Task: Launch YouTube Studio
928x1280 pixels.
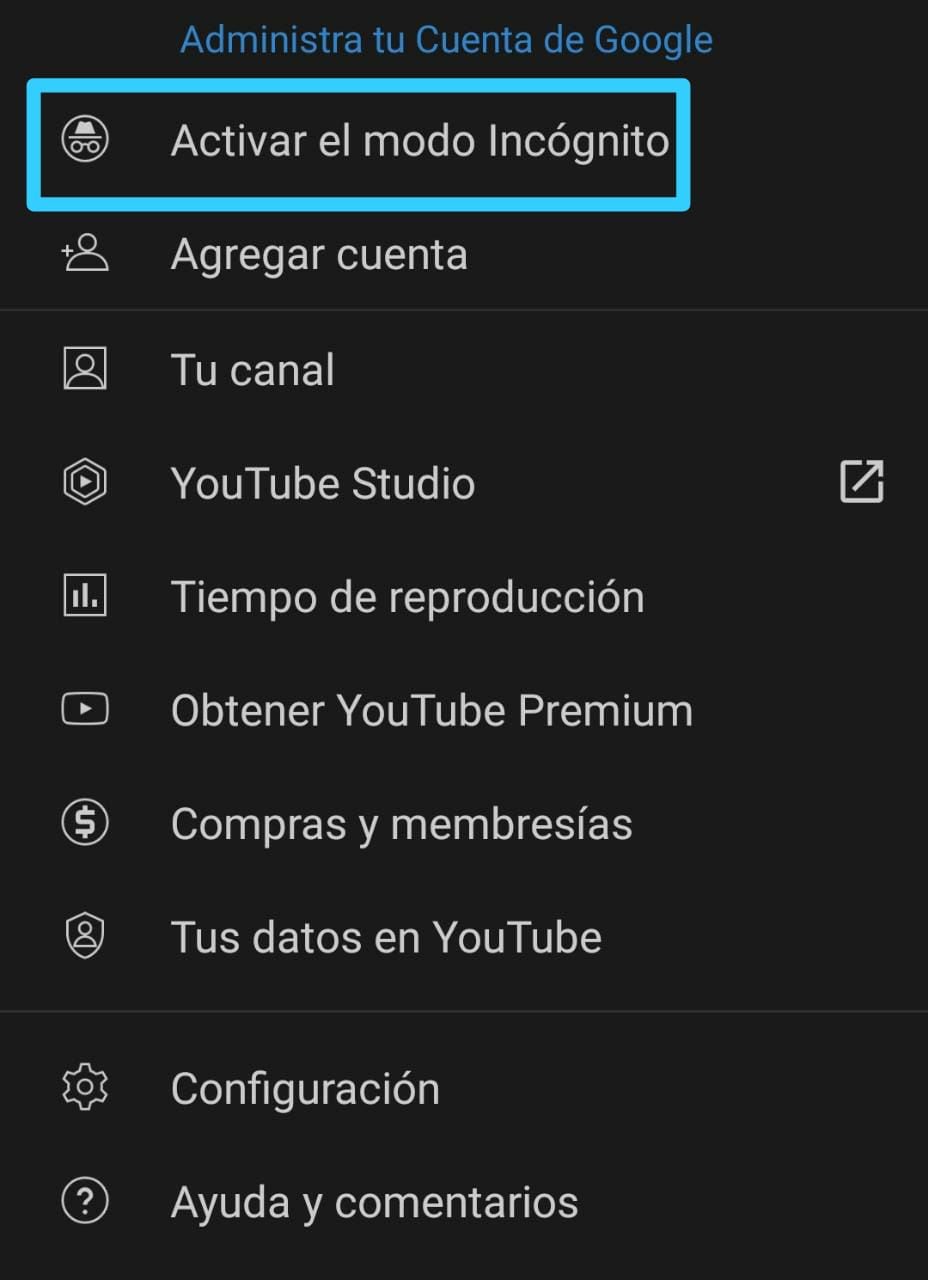Action: point(322,484)
